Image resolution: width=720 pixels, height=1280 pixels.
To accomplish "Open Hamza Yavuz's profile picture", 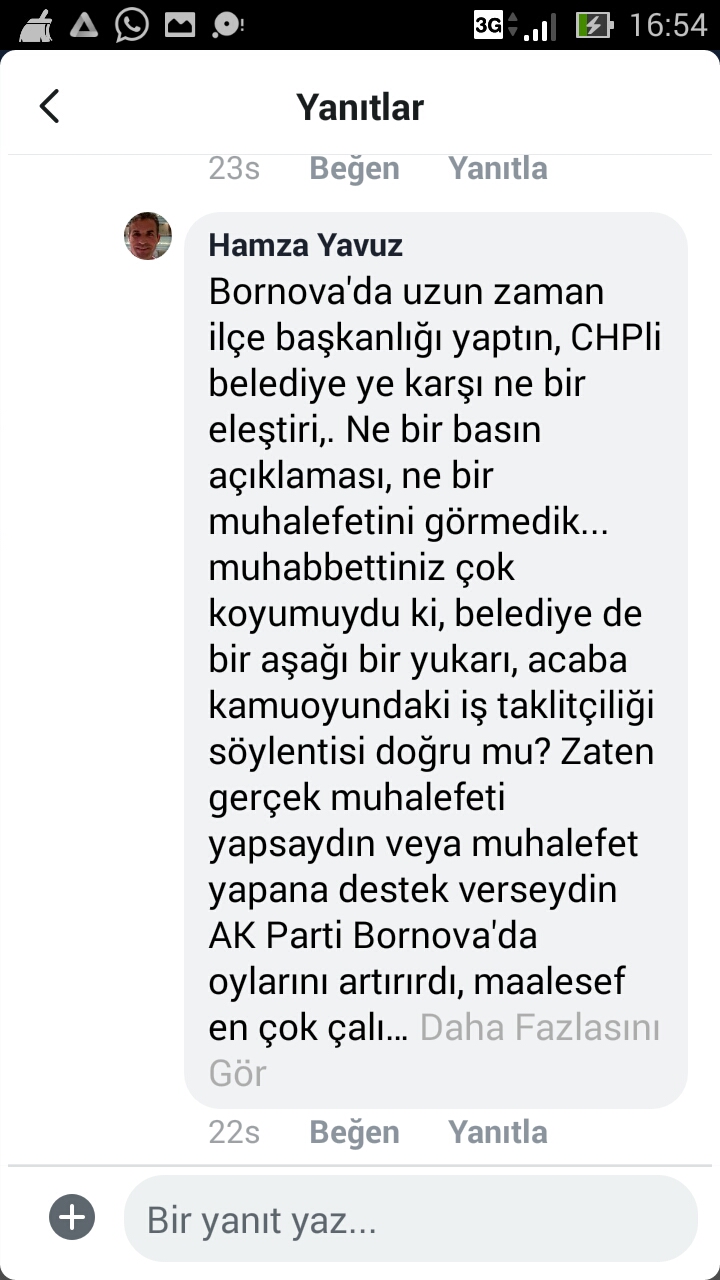I will point(148,237).
